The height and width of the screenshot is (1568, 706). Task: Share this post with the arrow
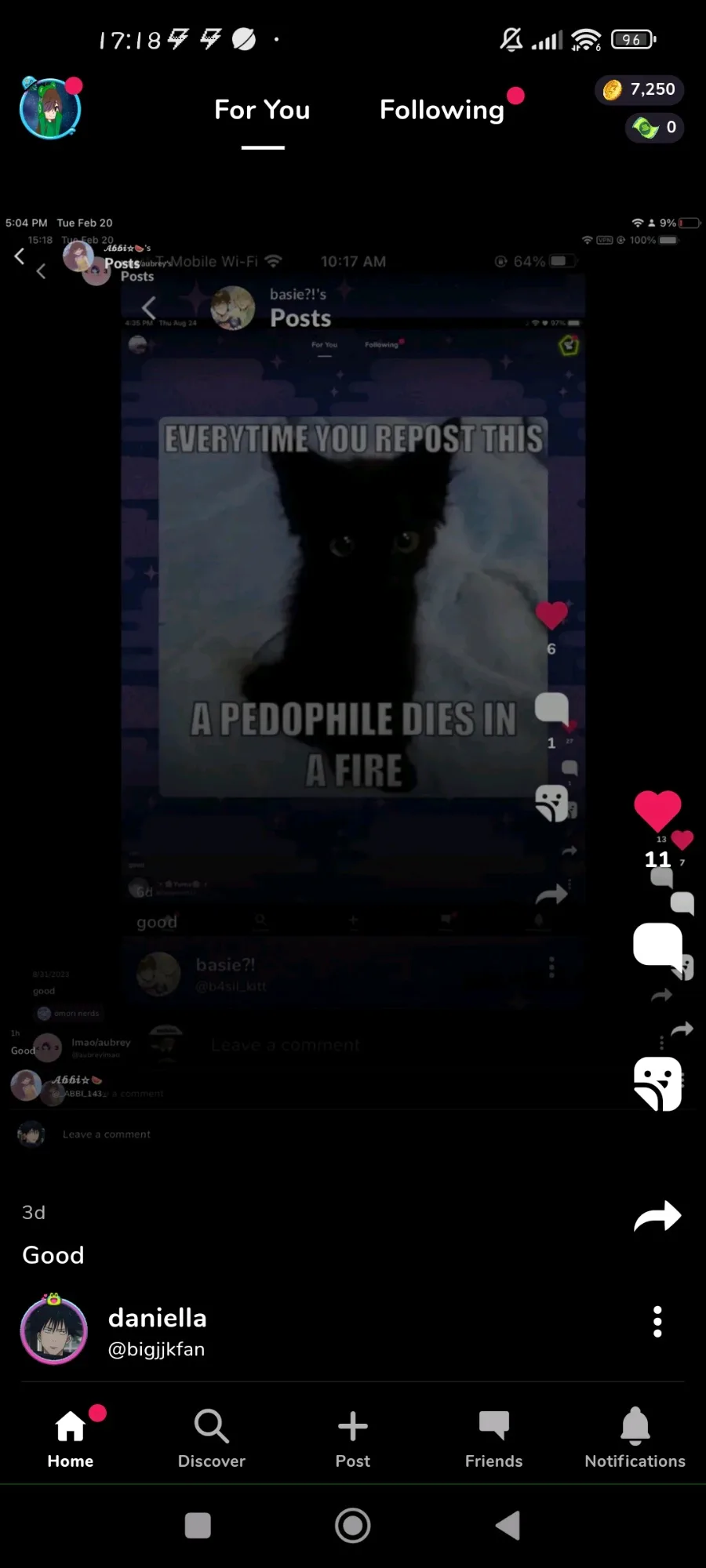657,1216
